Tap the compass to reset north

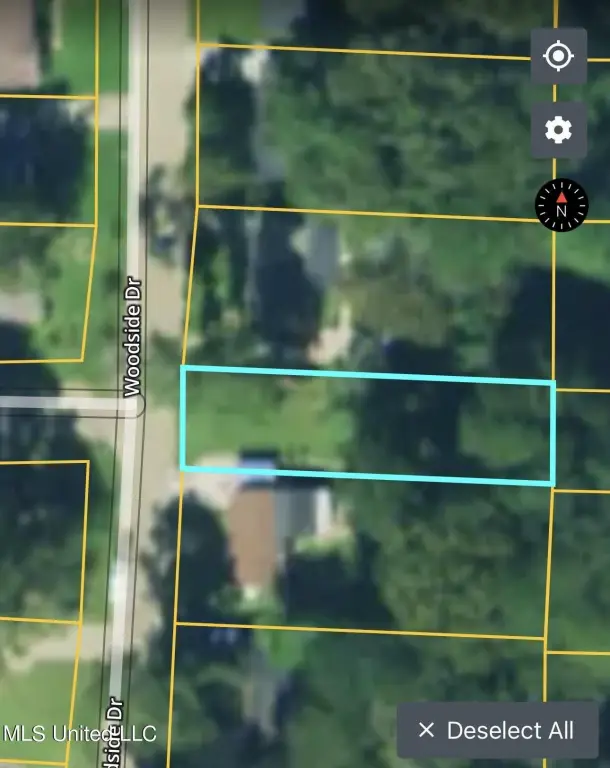[561, 205]
